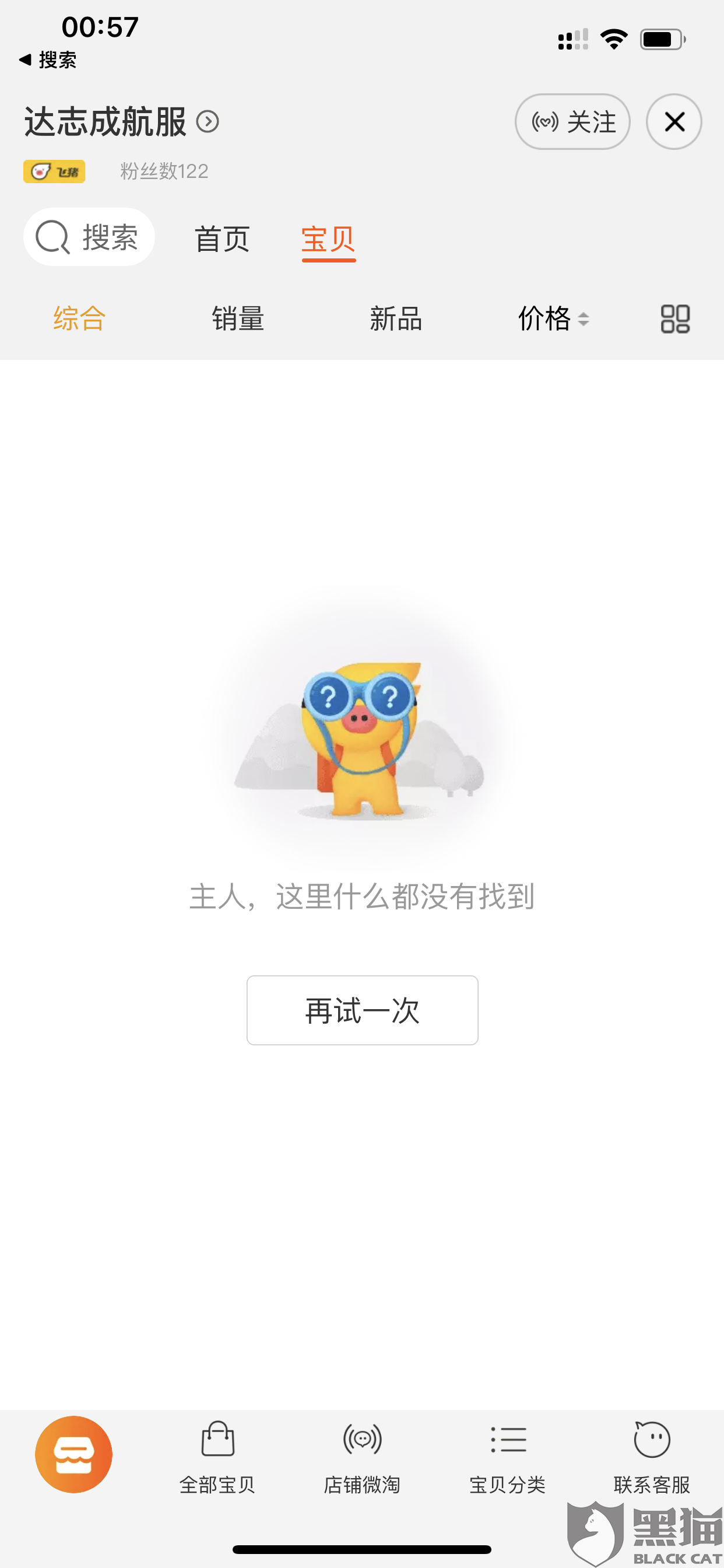Open the in-shop 搜索 box
Screen dimensions: 724x1568
point(89,237)
